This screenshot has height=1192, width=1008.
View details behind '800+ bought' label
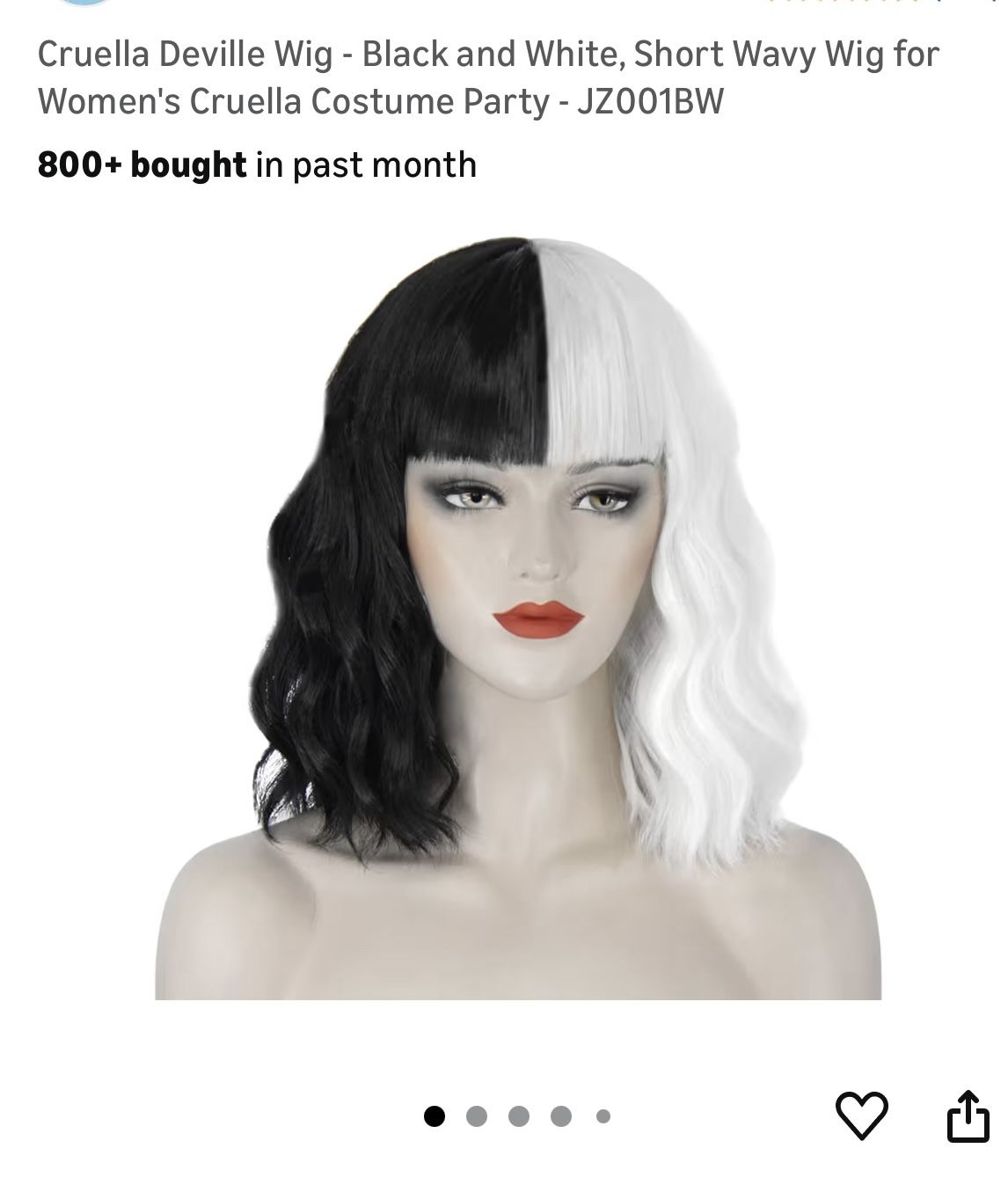[x=141, y=163]
